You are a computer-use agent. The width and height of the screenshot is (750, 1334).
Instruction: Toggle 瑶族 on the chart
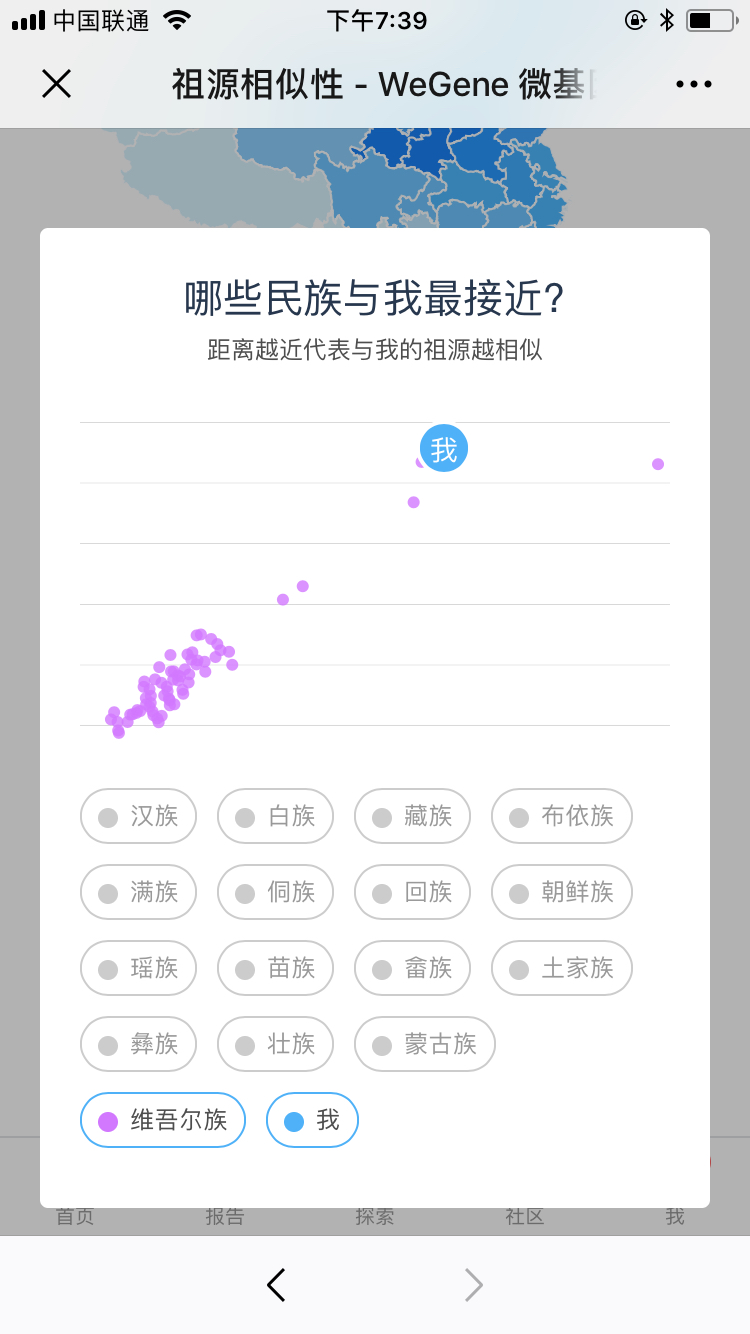(138, 968)
